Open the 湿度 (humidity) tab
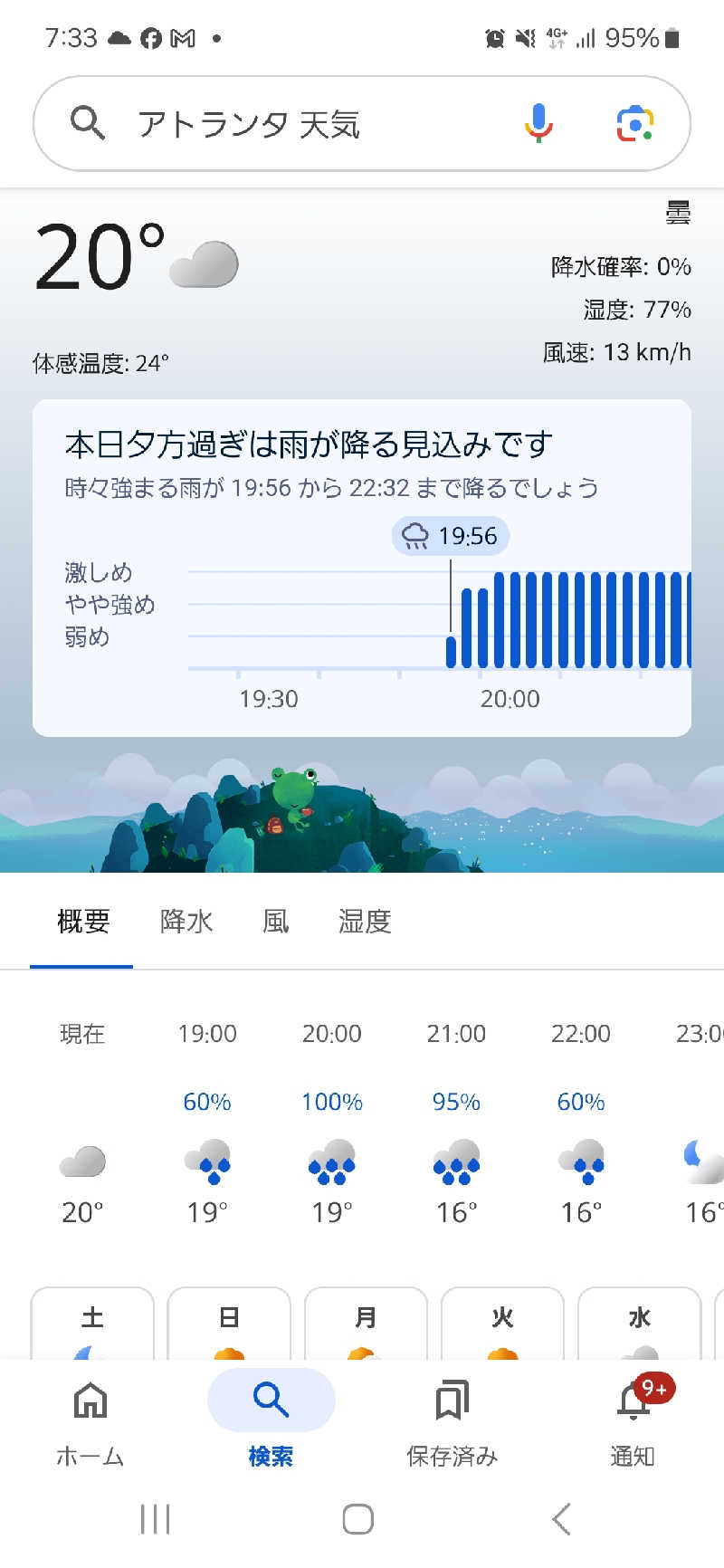 [x=363, y=921]
